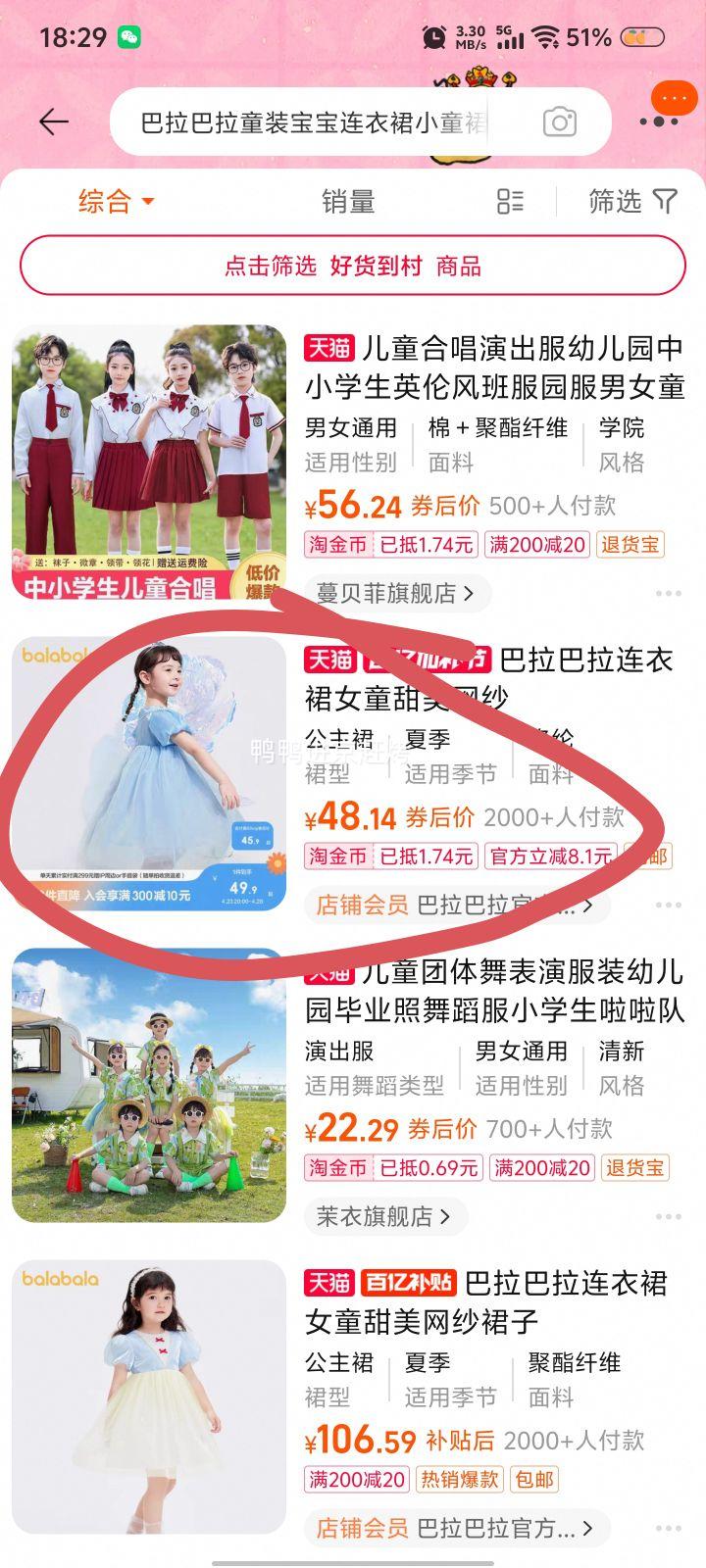Open more options for ¥106.59 连衣裙 item
Screen dimensions: 706x1568
[668, 1528]
